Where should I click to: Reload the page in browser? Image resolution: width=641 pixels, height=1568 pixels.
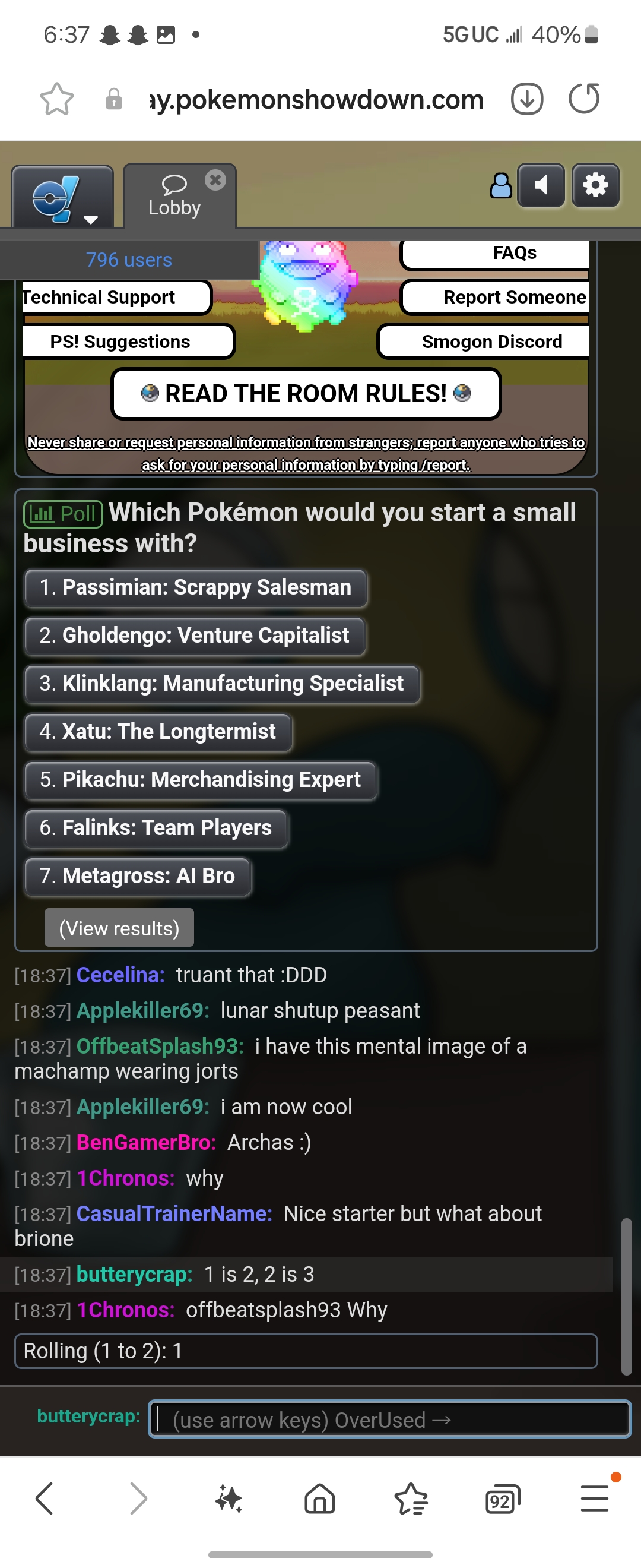(x=584, y=99)
